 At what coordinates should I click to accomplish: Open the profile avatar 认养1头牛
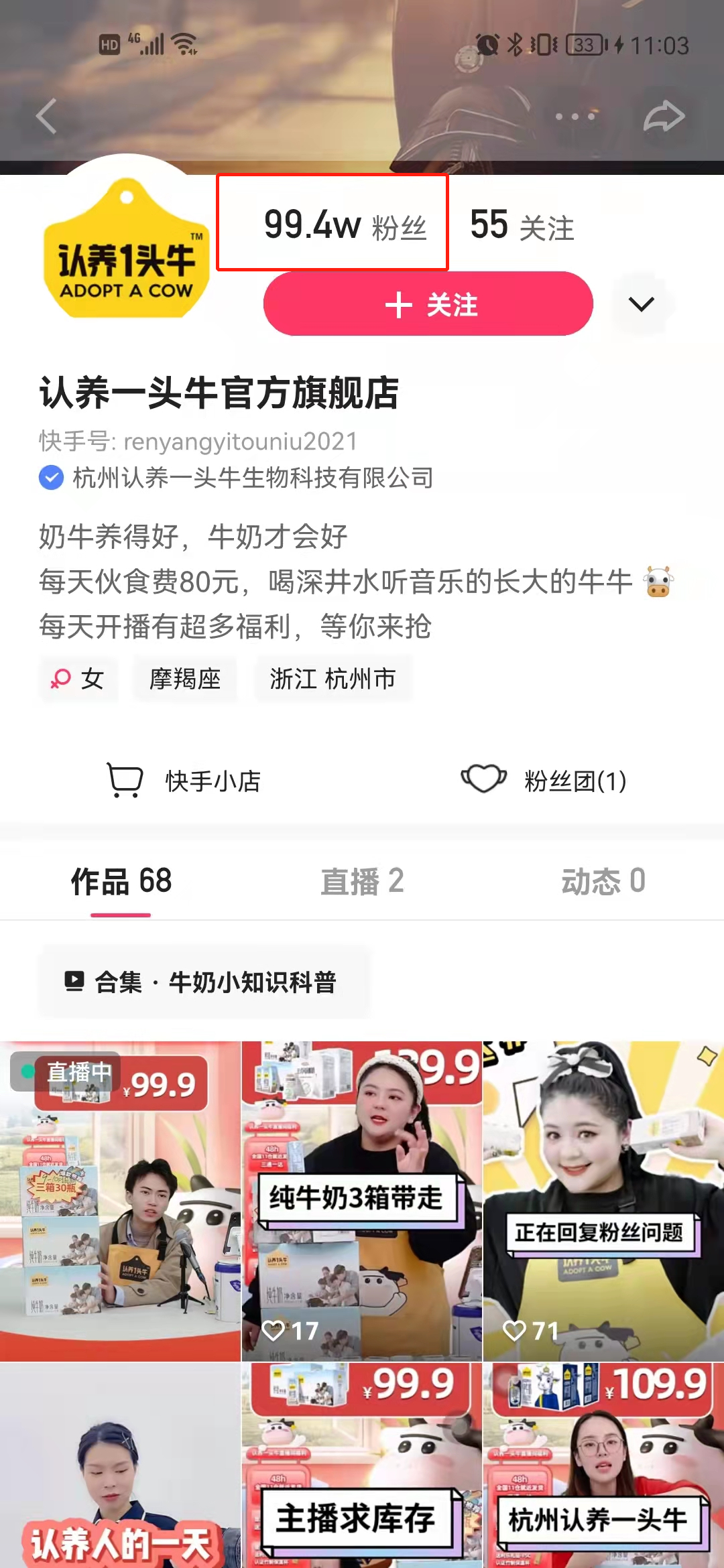pos(126,249)
